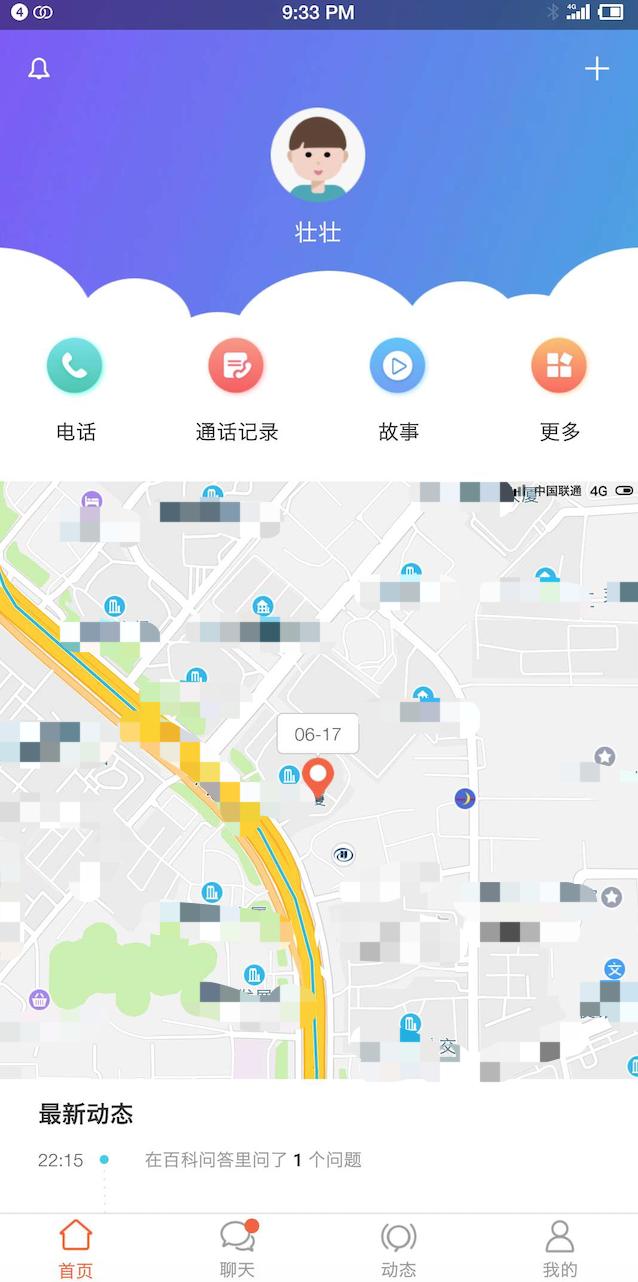Screen dimensions: 638x1282
Task: Start a call via 电话
Action: [x=75, y=366]
